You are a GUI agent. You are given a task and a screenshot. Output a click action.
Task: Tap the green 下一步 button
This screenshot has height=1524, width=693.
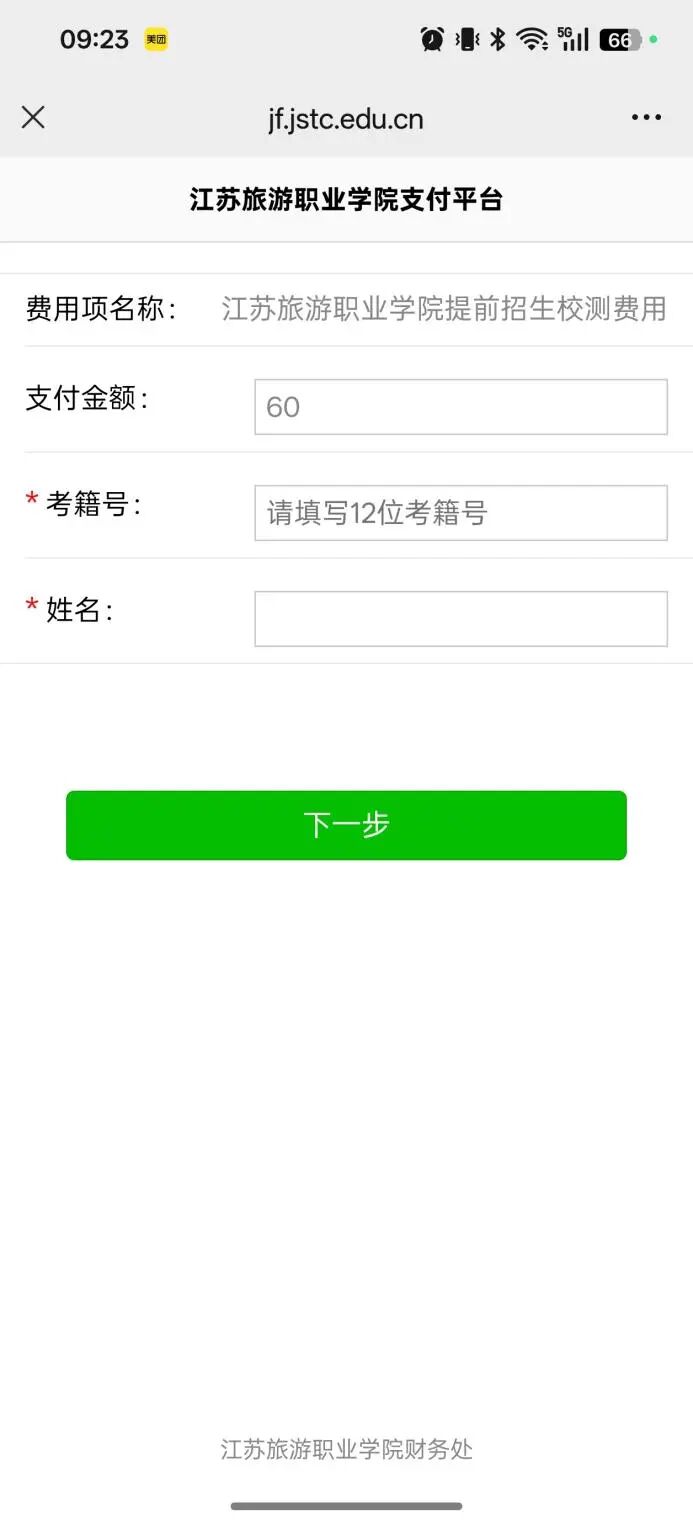346,825
